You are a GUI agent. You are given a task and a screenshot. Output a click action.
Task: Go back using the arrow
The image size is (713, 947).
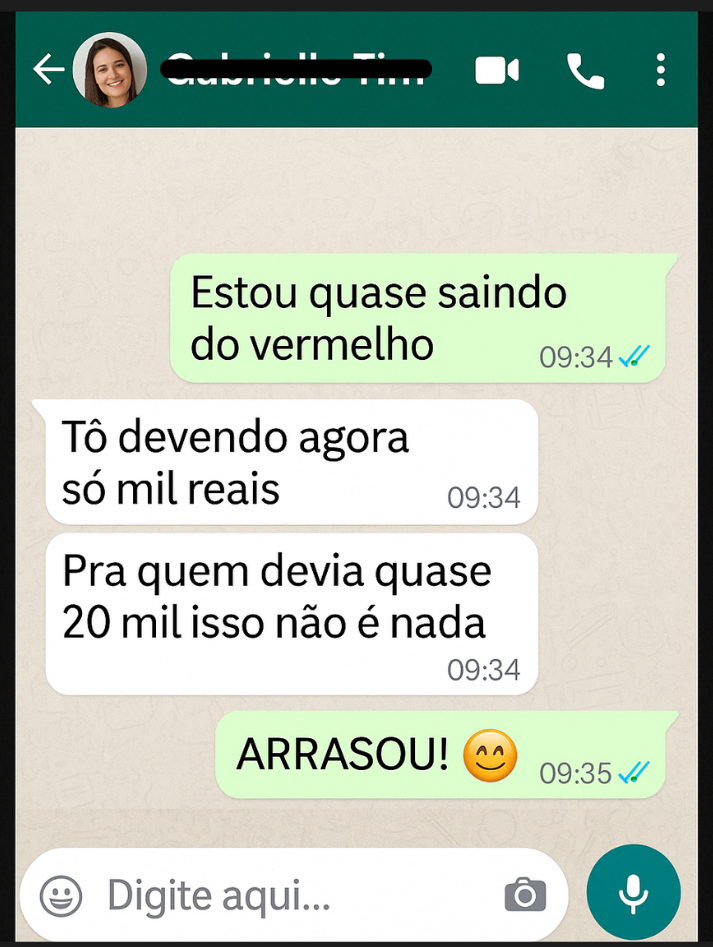[48, 70]
